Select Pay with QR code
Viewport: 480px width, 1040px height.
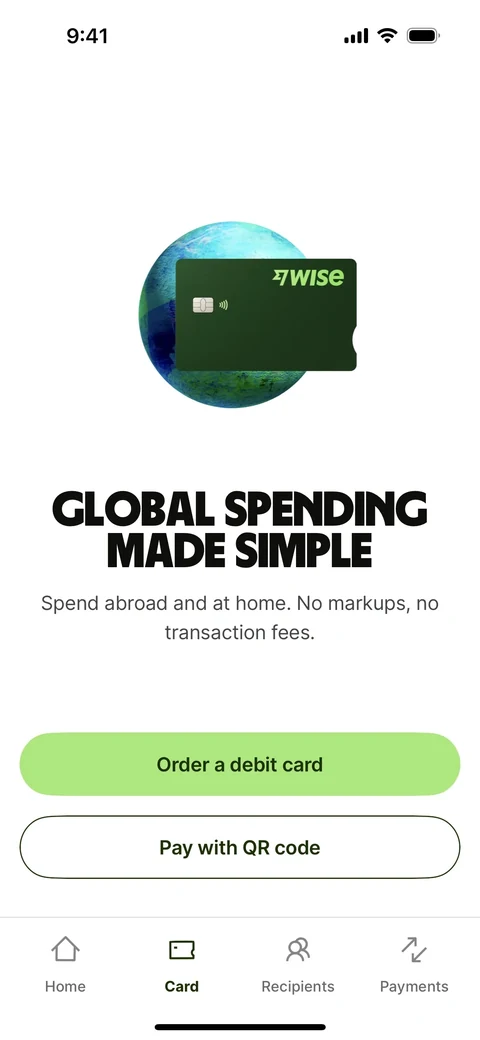coord(239,847)
